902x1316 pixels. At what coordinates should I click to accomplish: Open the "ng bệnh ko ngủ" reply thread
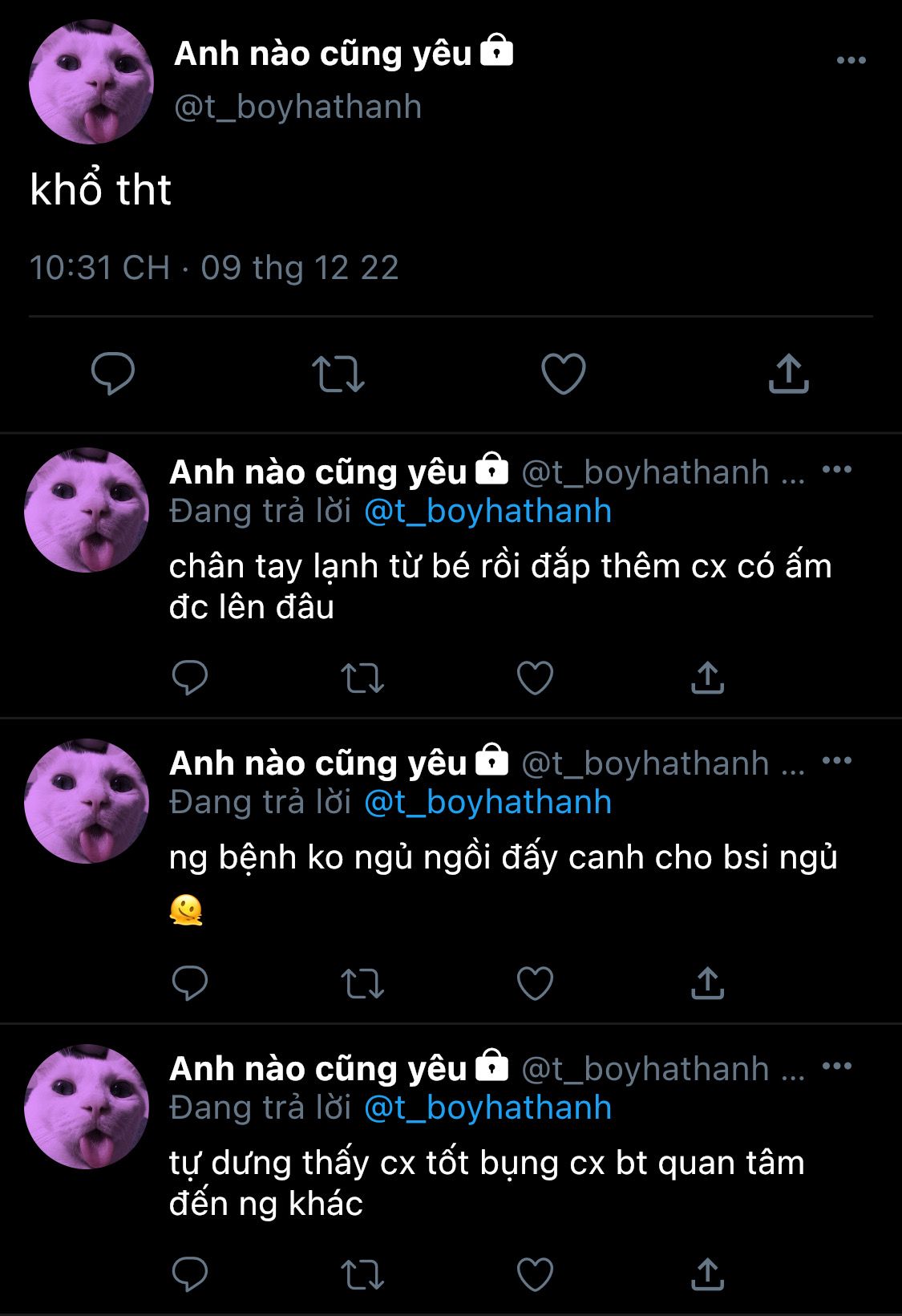tap(503, 858)
